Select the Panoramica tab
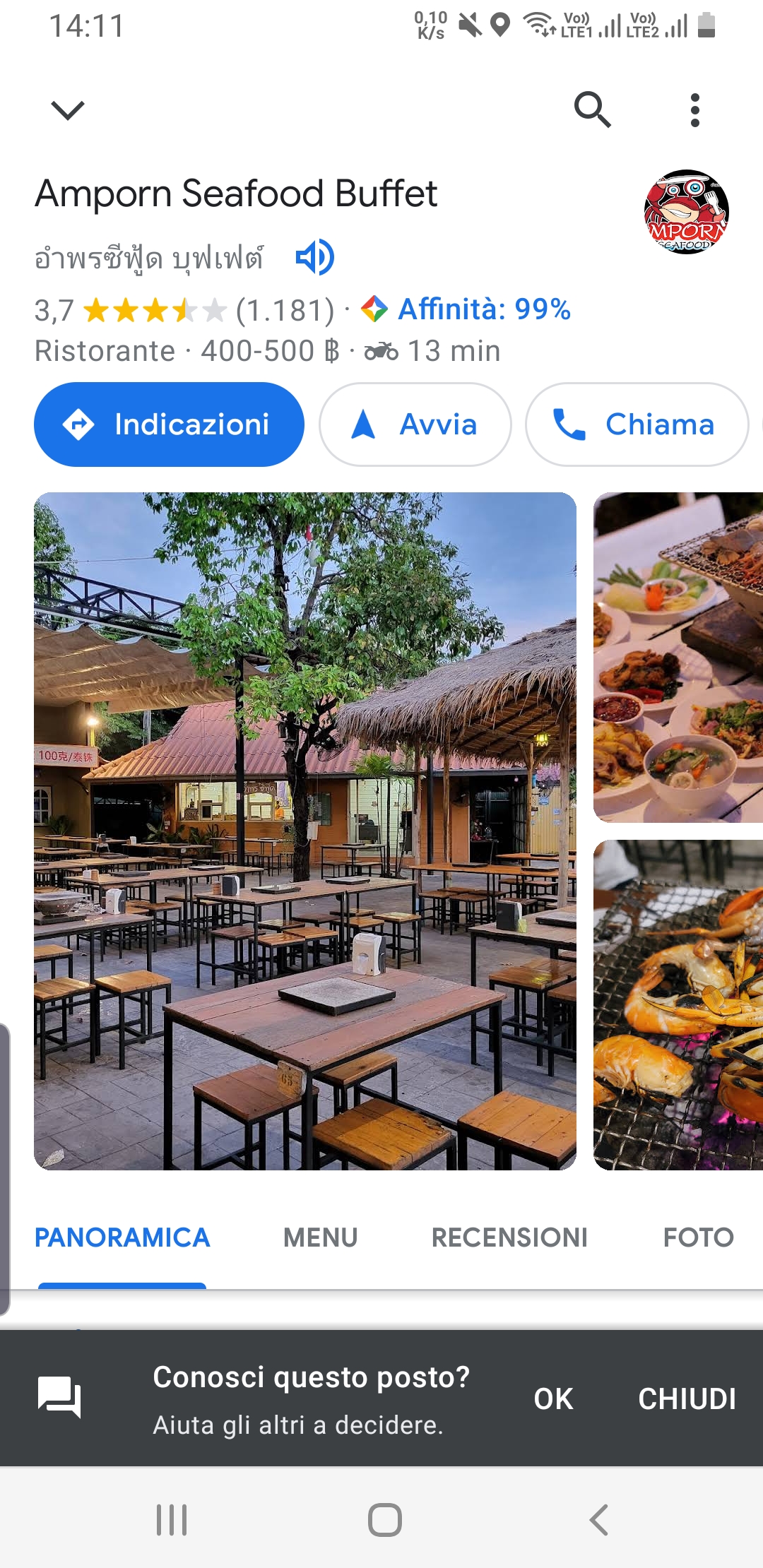 tap(122, 1237)
